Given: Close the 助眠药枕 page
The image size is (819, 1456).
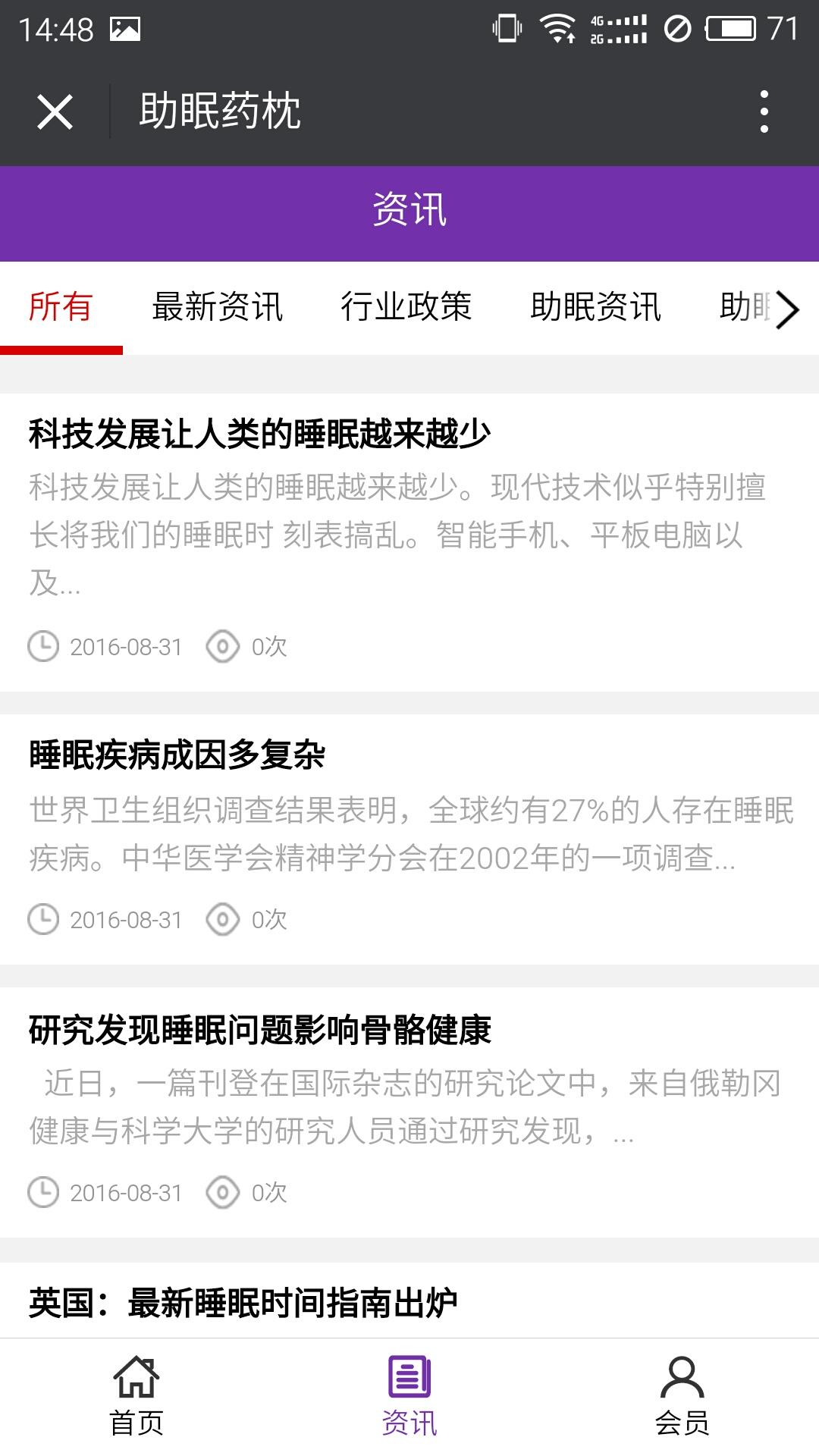Looking at the screenshot, I should click(x=55, y=112).
